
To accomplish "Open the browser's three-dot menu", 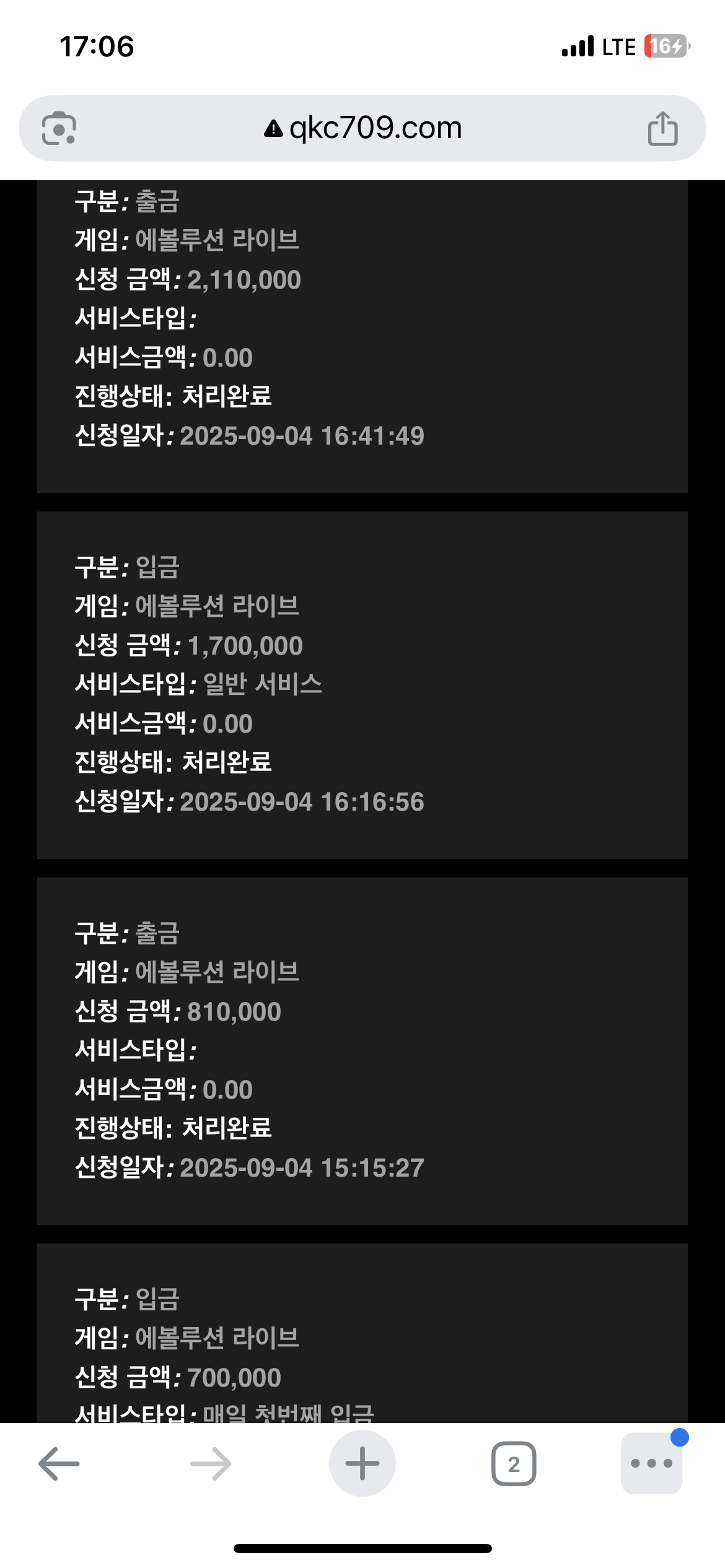I will (651, 1464).
